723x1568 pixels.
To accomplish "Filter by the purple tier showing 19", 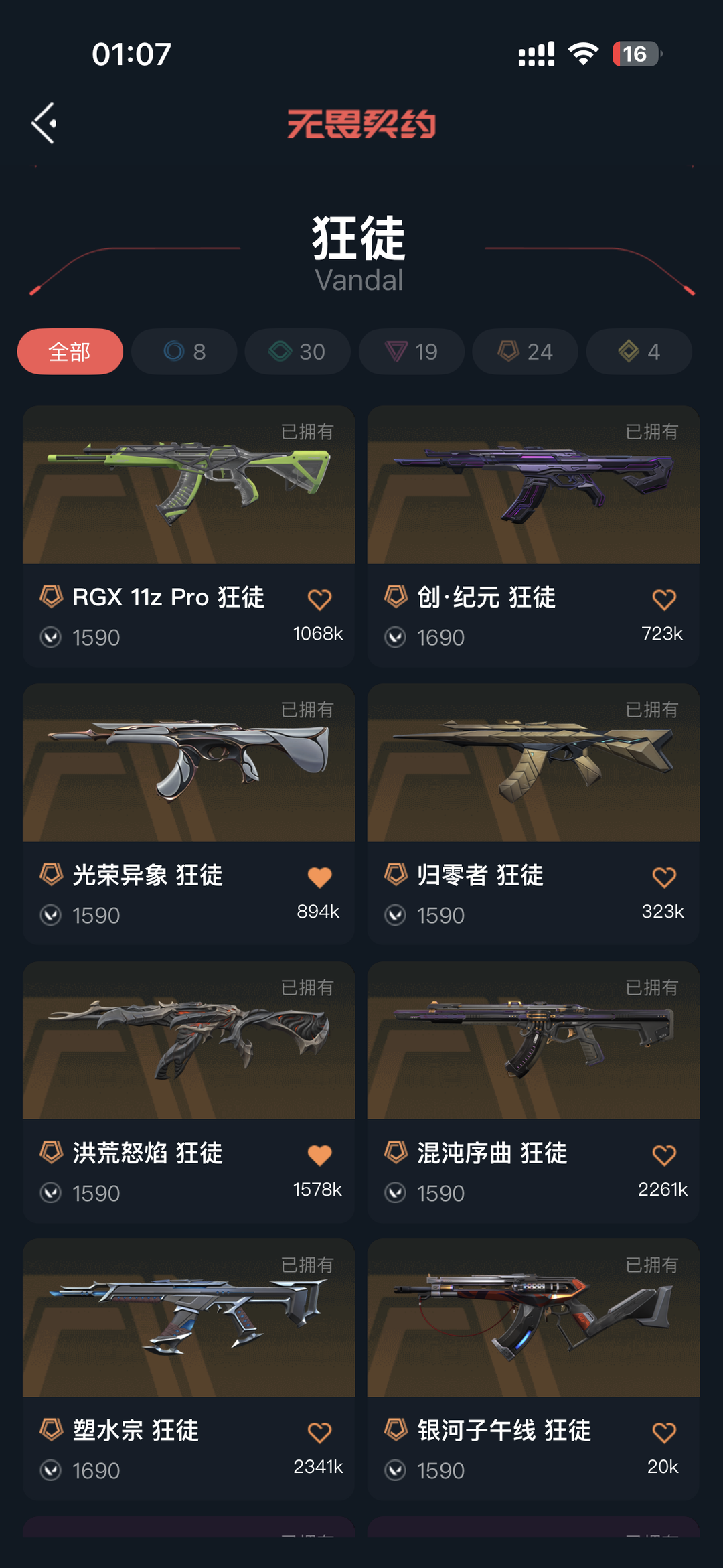I will point(412,352).
